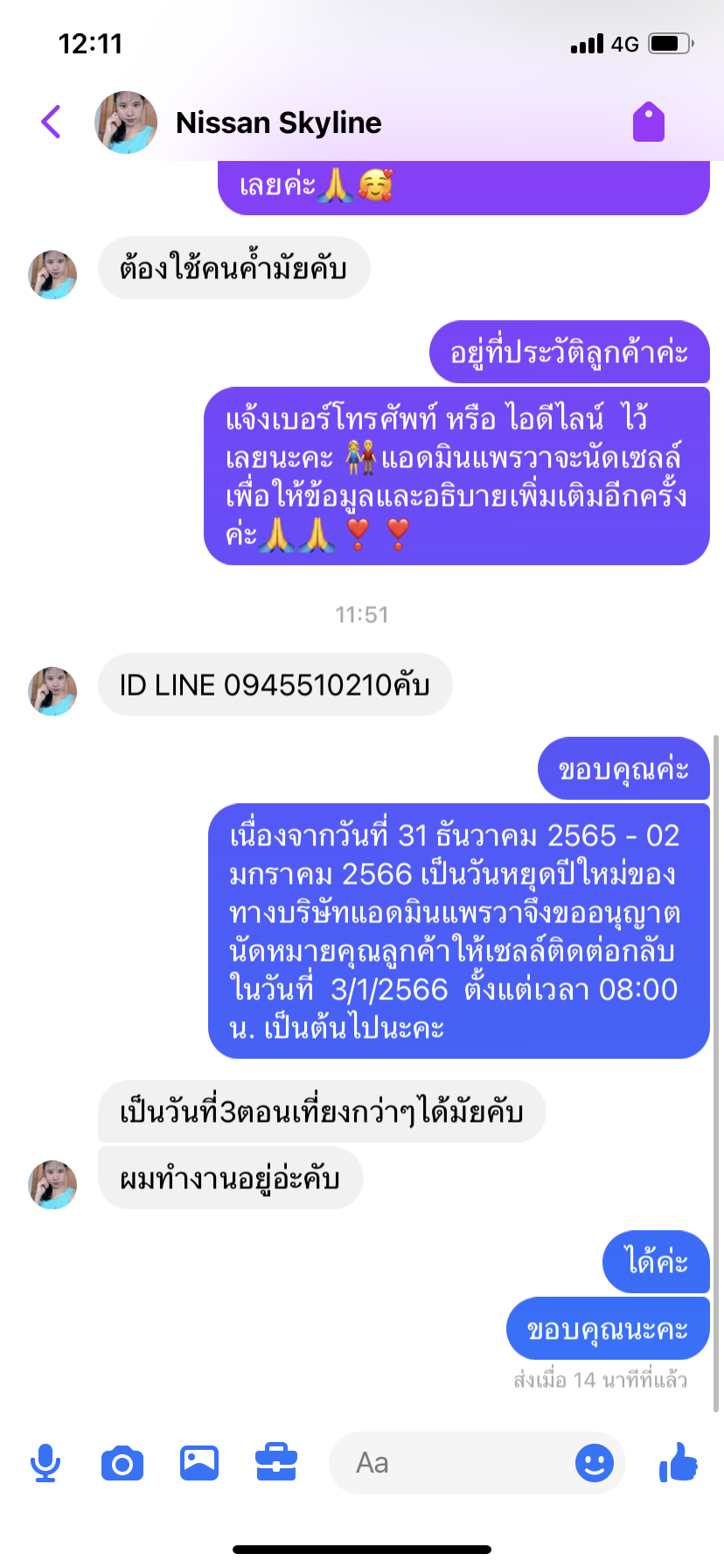This screenshot has height=1568, width=724.
Task: Focus the Aa message input field
Action: pyautogui.click(x=477, y=1463)
